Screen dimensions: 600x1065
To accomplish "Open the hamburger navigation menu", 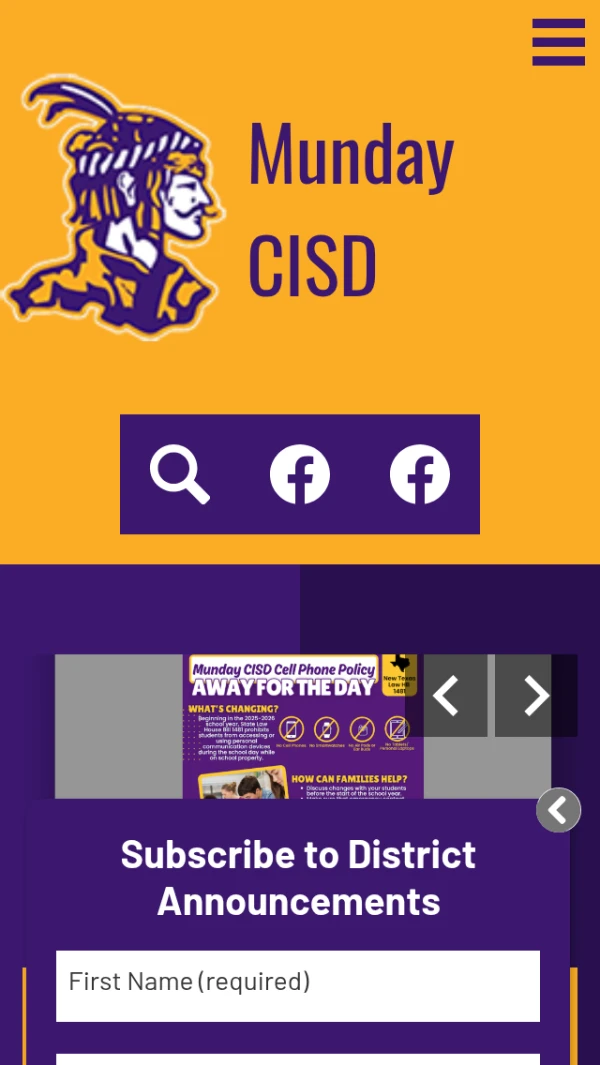I will point(558,42).
